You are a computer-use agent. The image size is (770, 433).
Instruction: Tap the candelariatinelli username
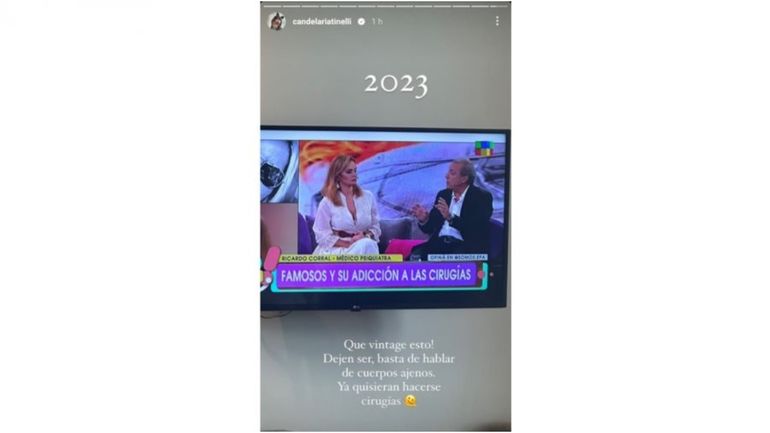(x=321, y=21)
